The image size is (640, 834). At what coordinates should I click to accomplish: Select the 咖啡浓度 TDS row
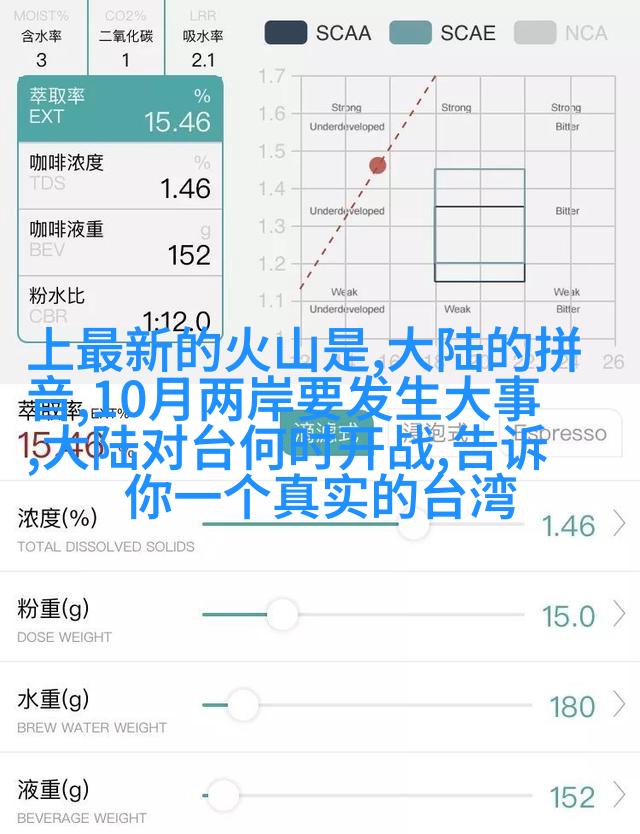pos(119,176)
